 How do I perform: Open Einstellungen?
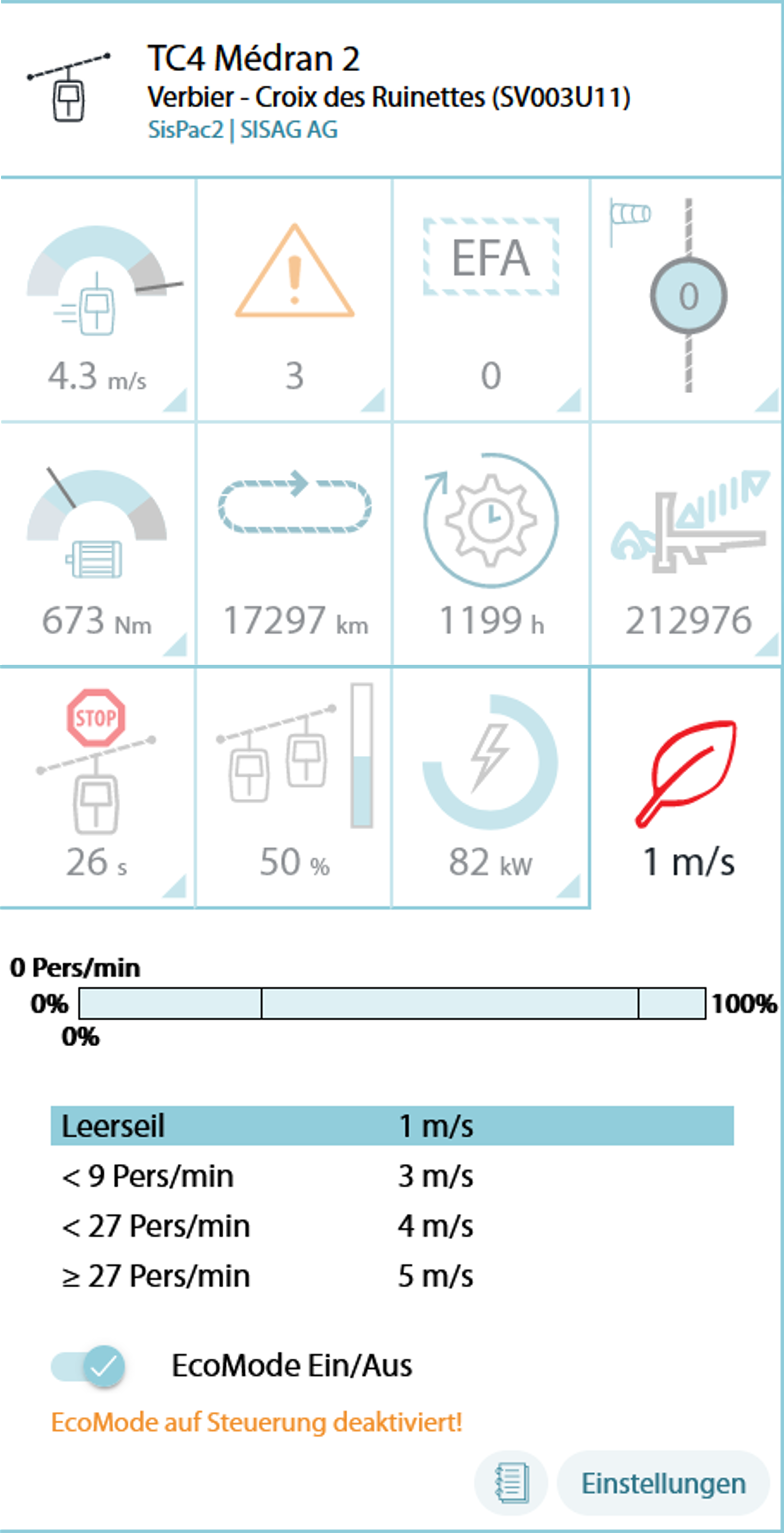click(663, 1483)
